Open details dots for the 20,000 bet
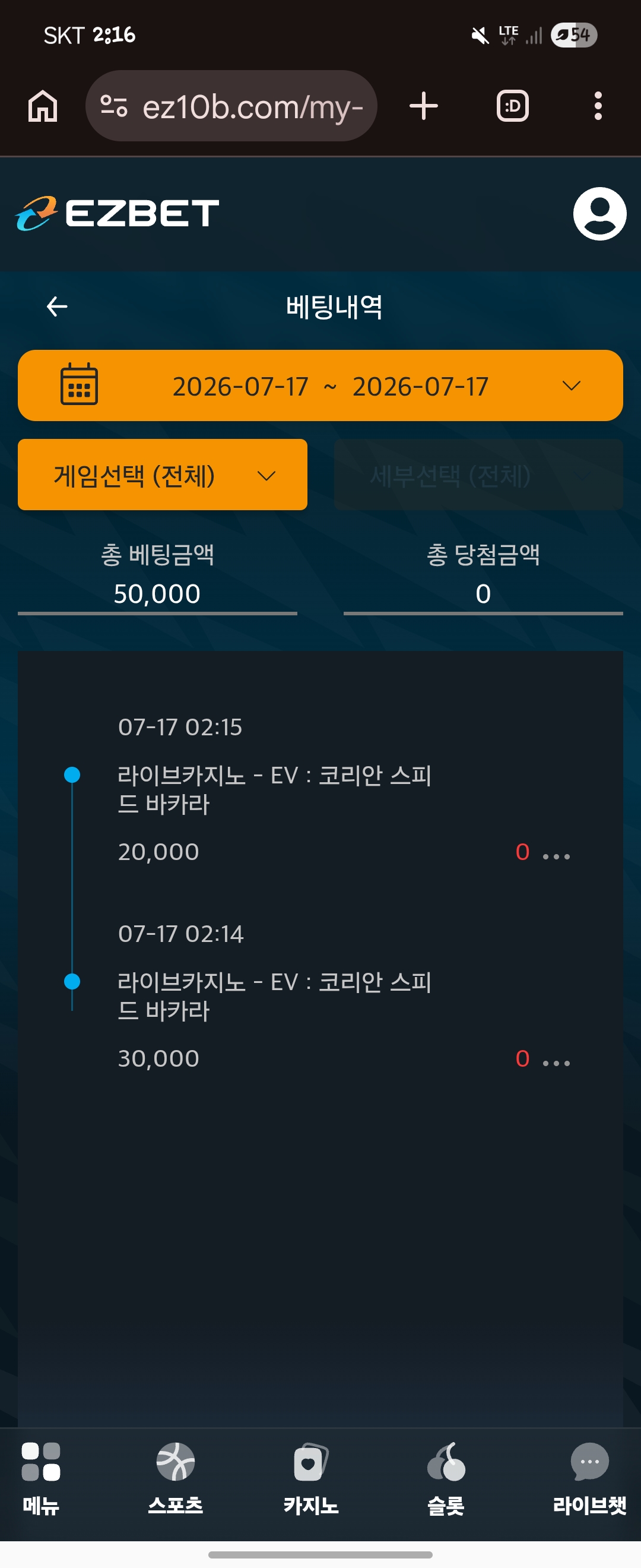 [x=556, y=856]
